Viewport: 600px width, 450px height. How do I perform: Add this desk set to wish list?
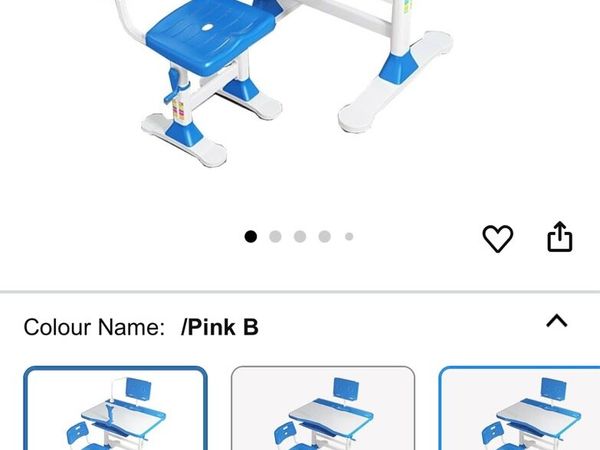click(x=497, y=237)
